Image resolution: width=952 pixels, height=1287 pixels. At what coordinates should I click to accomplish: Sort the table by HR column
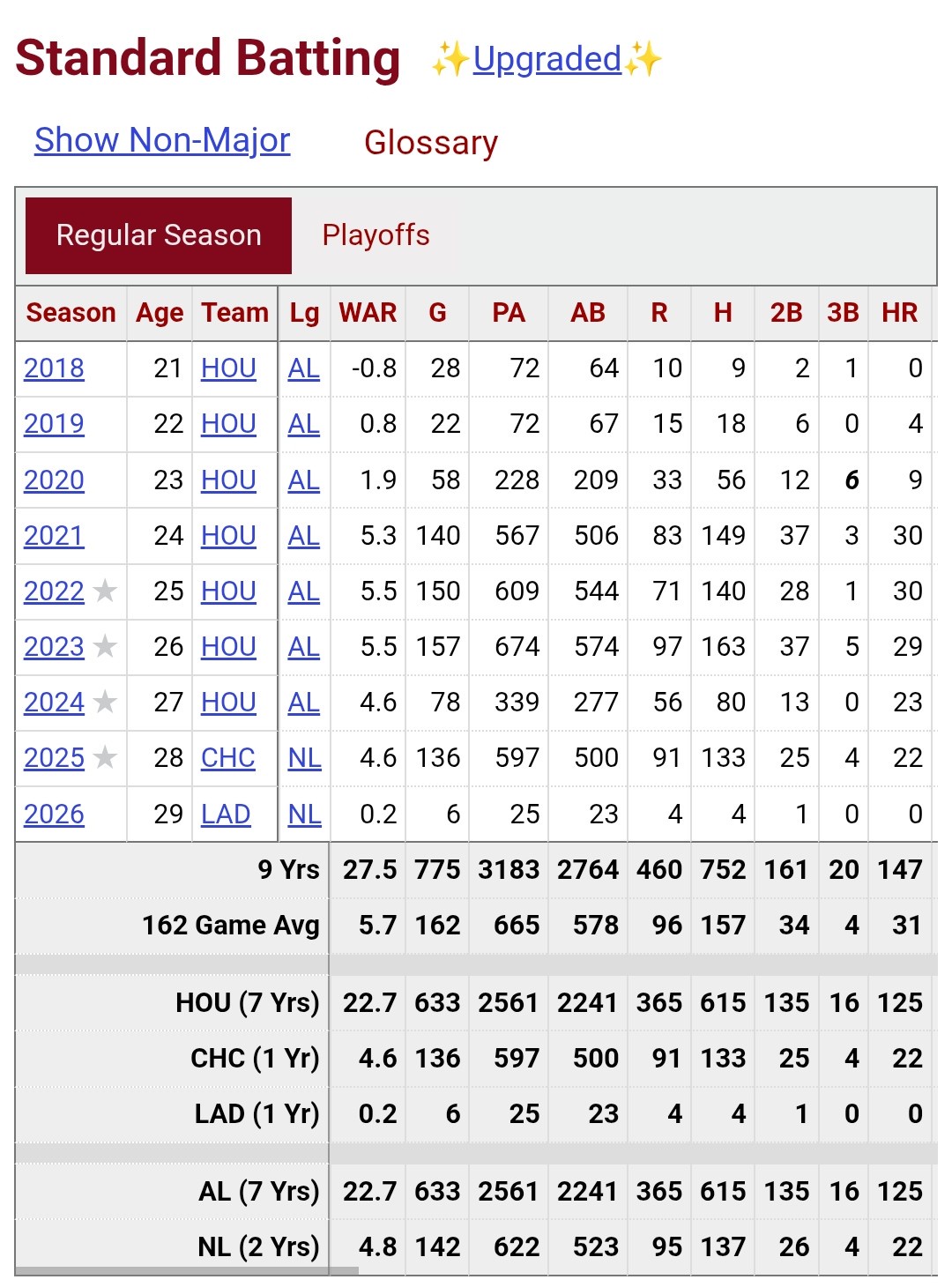point(899,313)
